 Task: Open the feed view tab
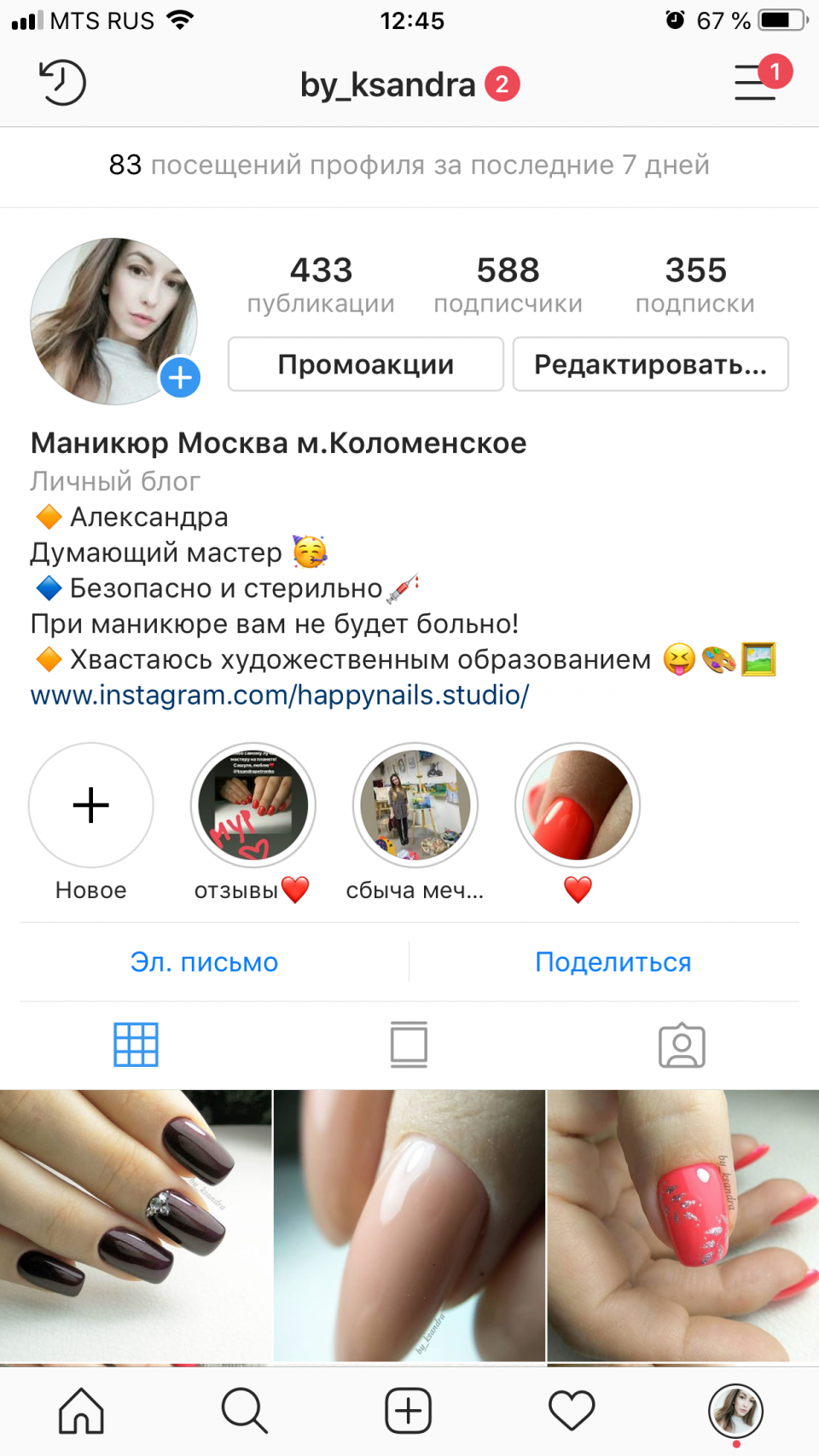409,1043
